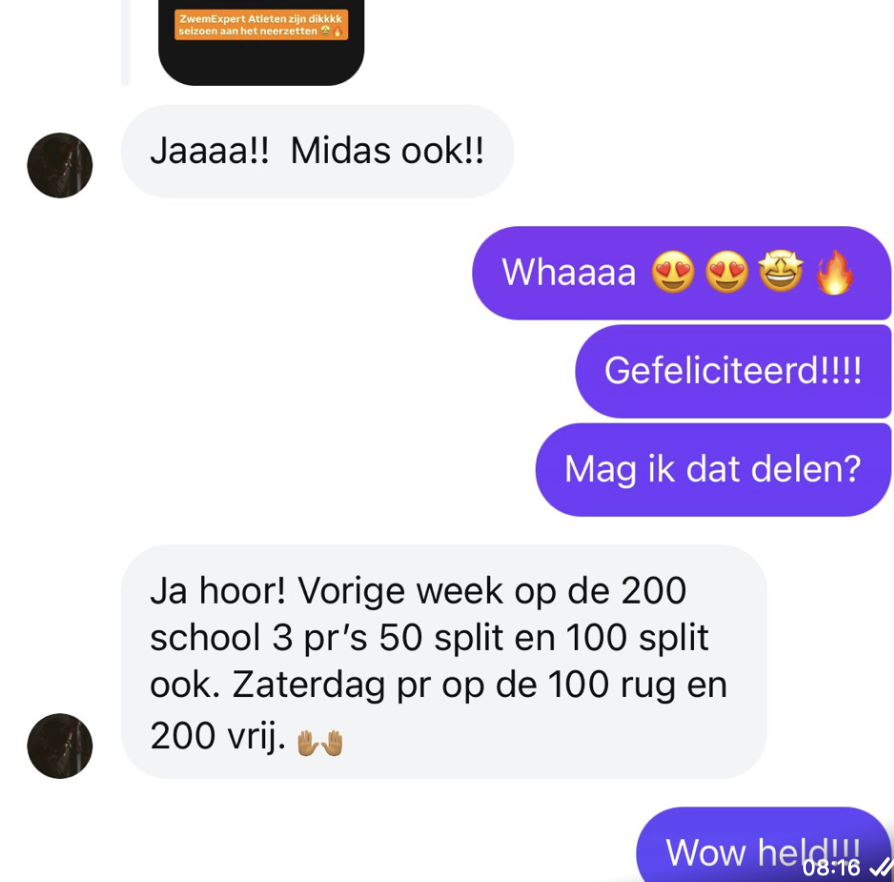Tap the profile picture next to "Ja hoor!" message
Image resolution: width=894 pixels, height=882 pixels.
60,746
